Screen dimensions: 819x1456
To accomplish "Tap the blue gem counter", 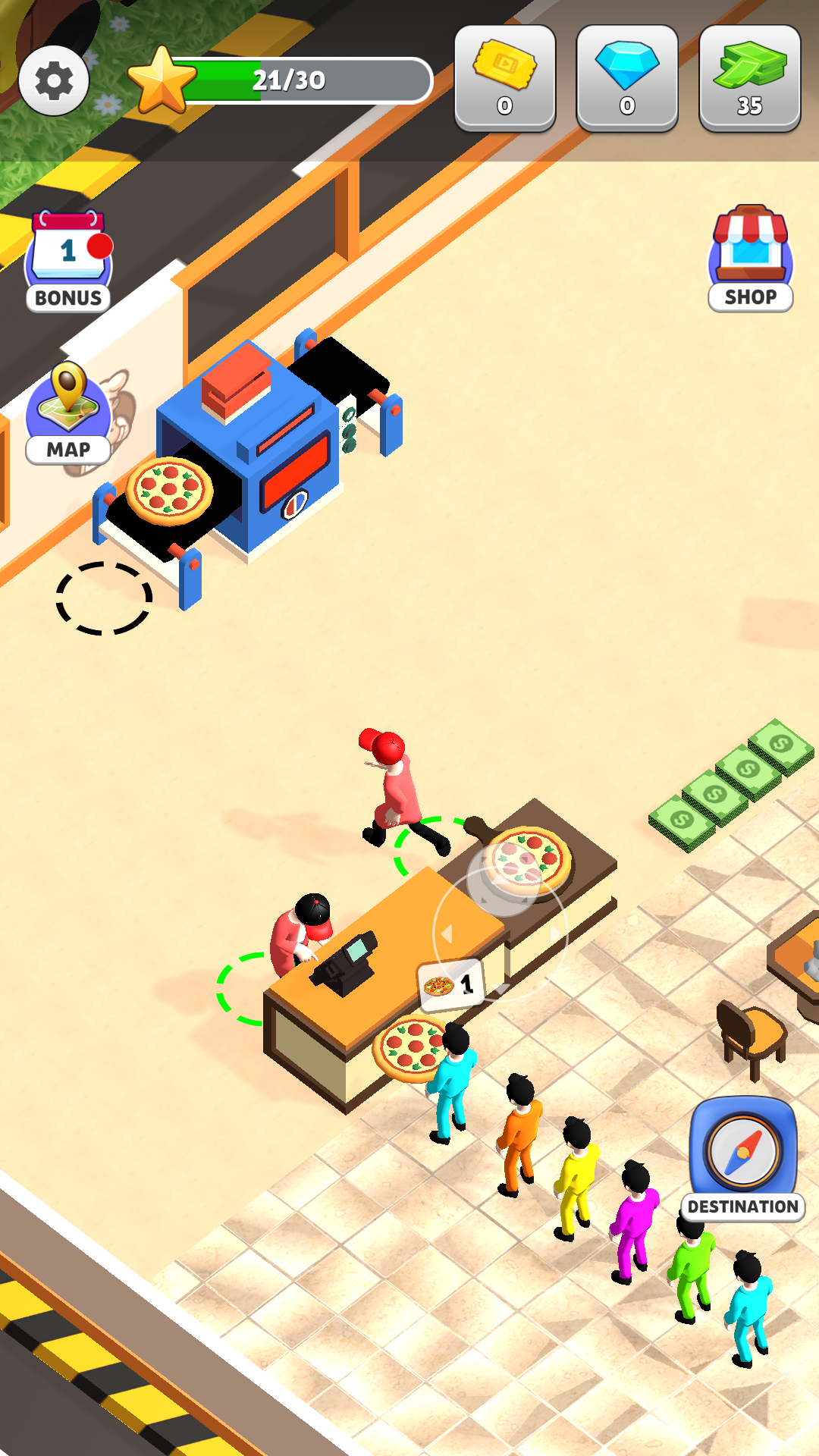I will (627, 78).
